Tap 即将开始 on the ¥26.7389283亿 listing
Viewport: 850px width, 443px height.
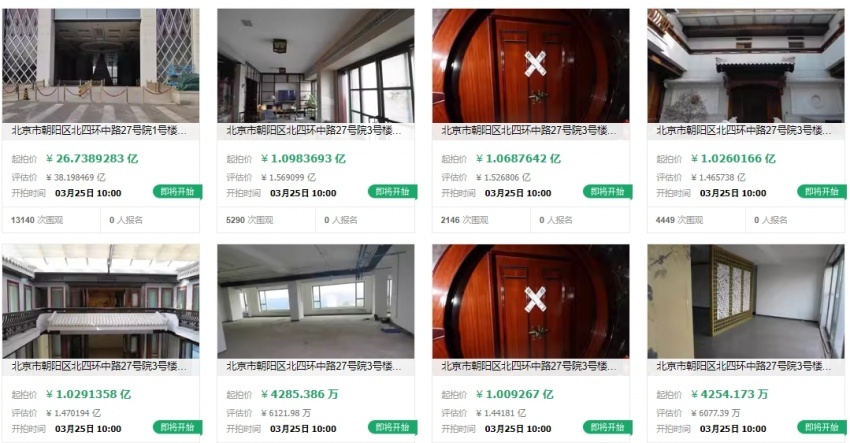[177, 191]
